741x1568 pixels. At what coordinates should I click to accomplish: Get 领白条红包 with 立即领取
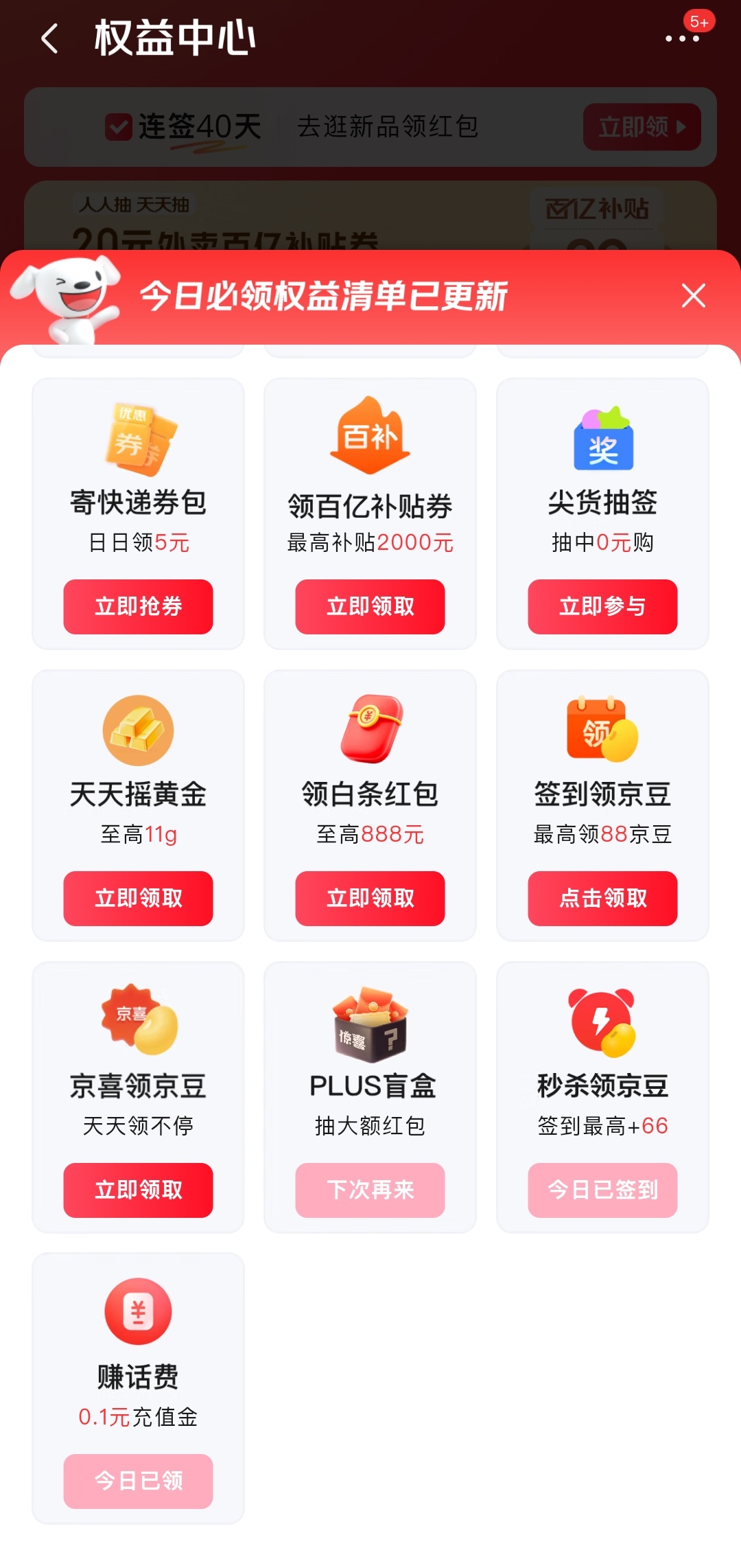click(x=370, y=899)
